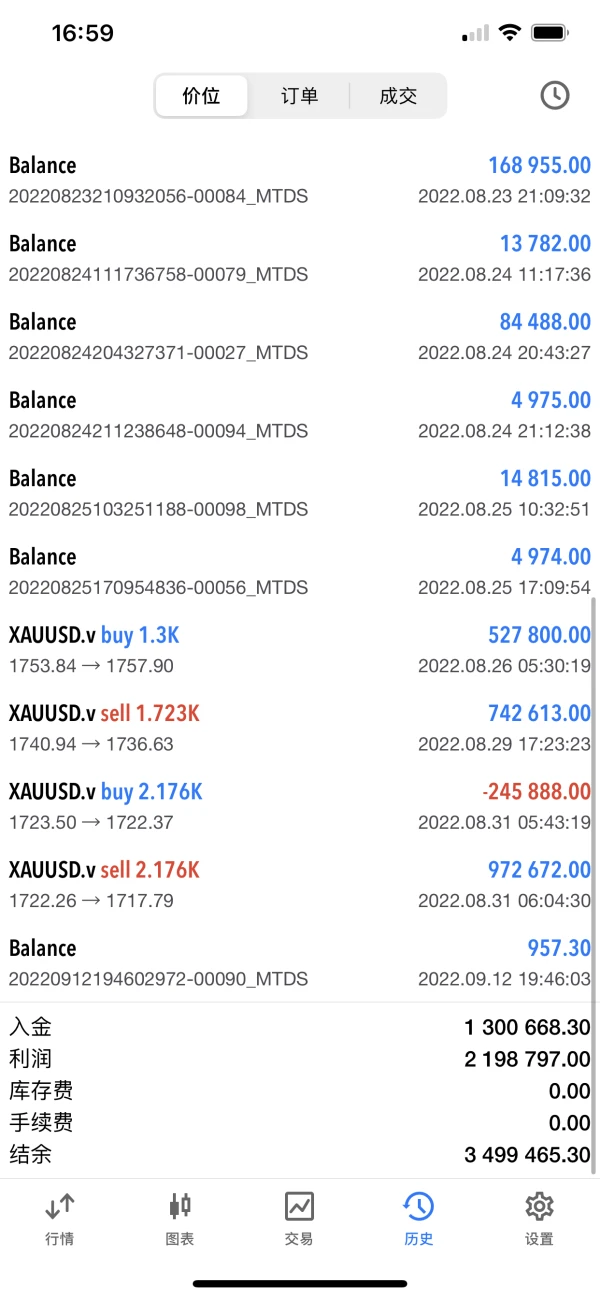Select the 价位 segment
600x1299 pixels.
[201, 96]
